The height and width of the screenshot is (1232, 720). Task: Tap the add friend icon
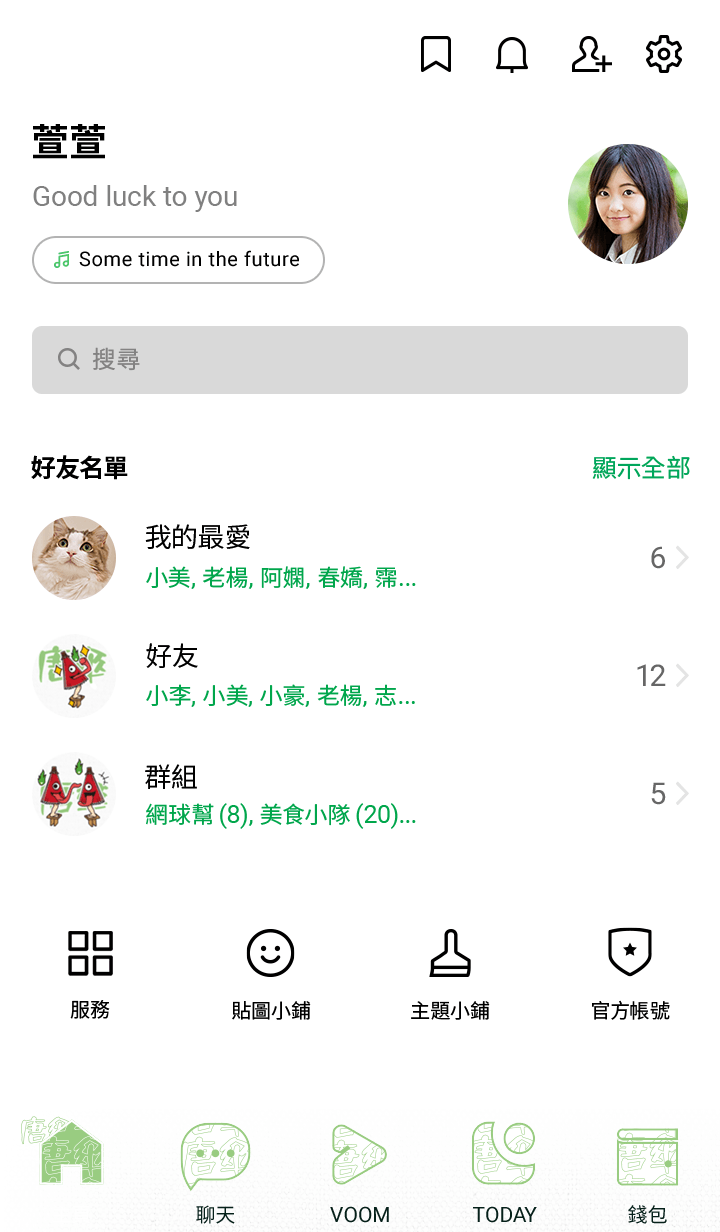(x=590, y=54)
